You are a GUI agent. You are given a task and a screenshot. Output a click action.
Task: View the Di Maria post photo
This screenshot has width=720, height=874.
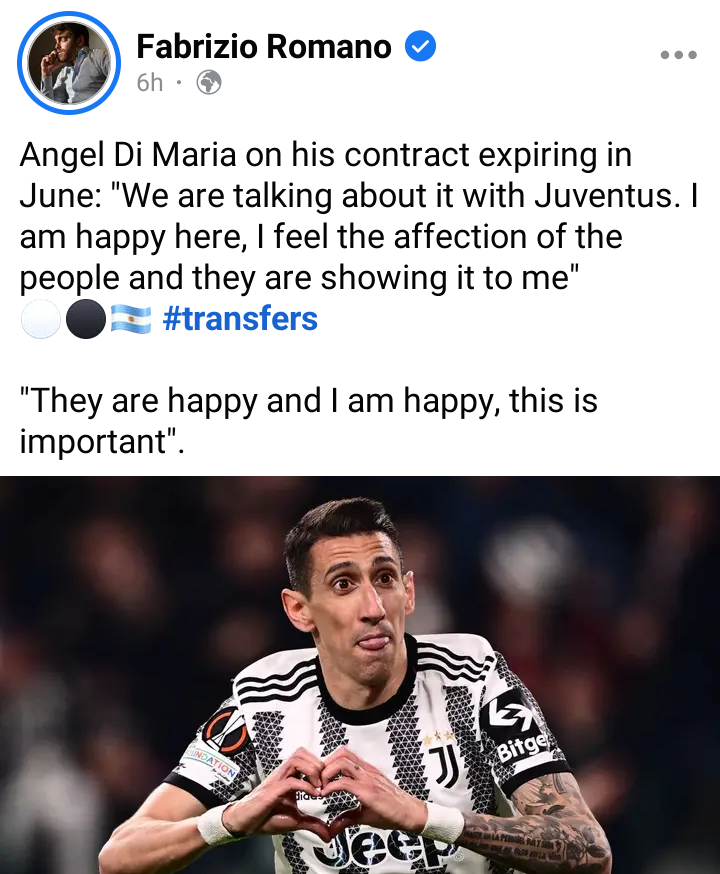pos(360,675)
